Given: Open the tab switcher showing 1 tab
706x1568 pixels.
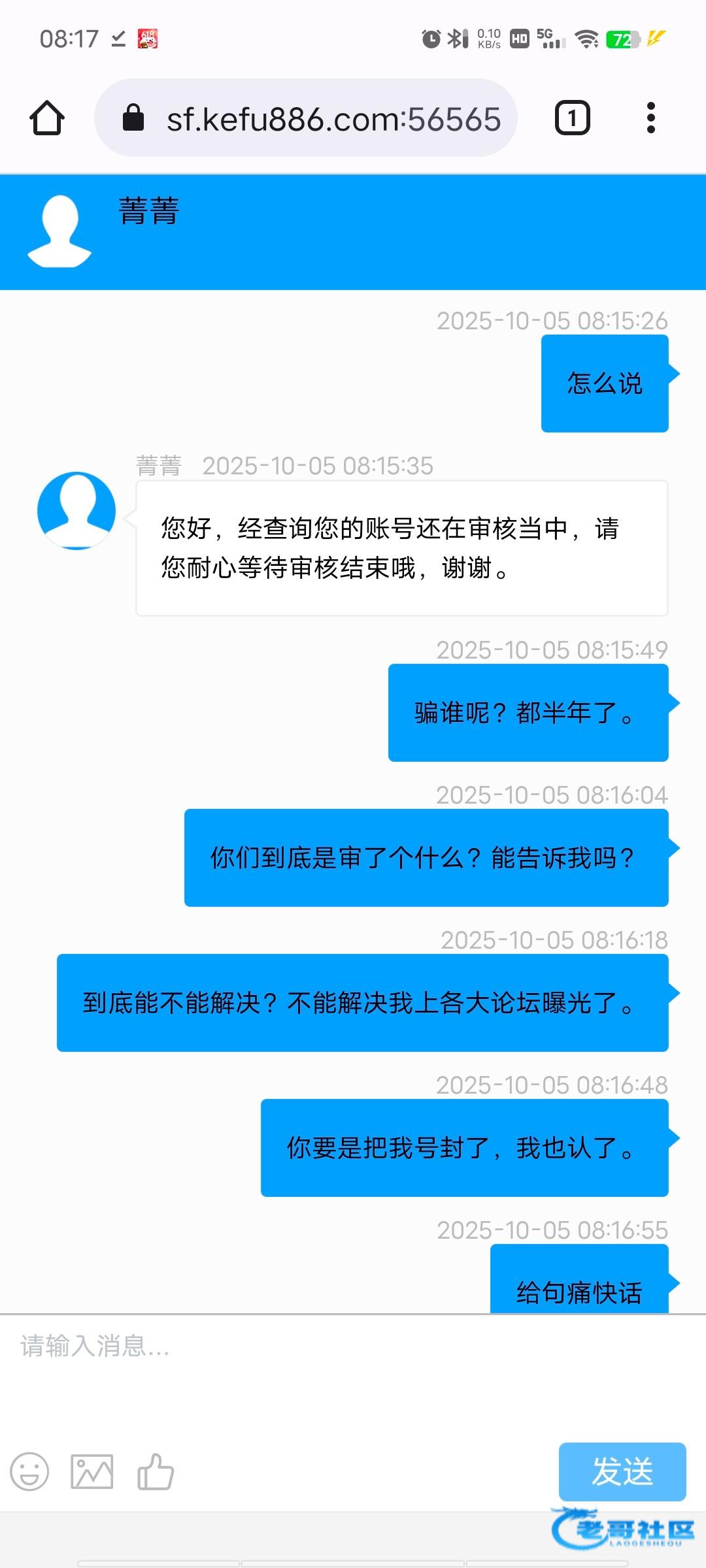Looking at the screenshot, I should point(572,118).
